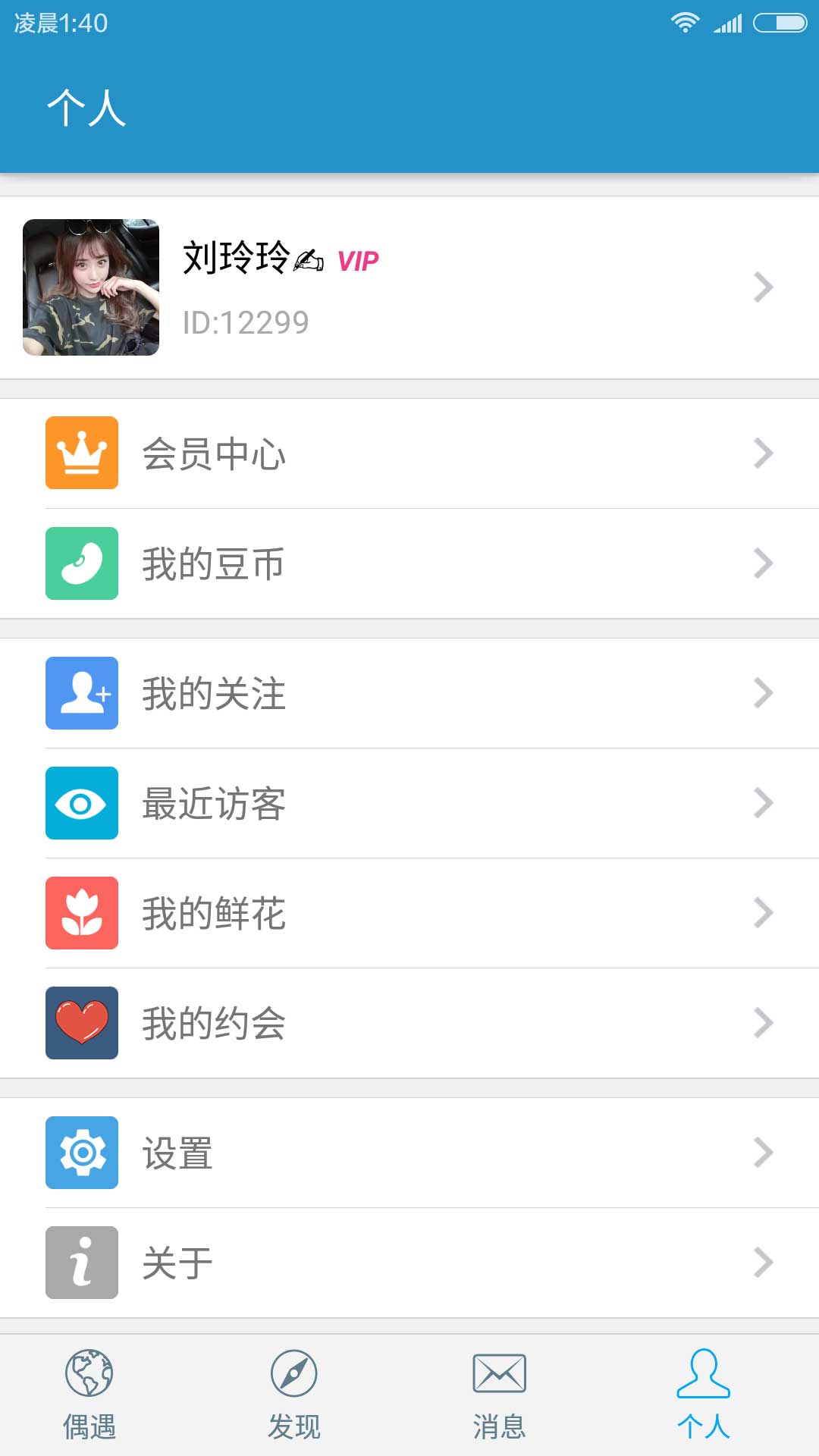The width and height of the screenshot is (819, 1456).
Task: Click the flower icon for 我的鲜花
Action: tap(82, 913)
